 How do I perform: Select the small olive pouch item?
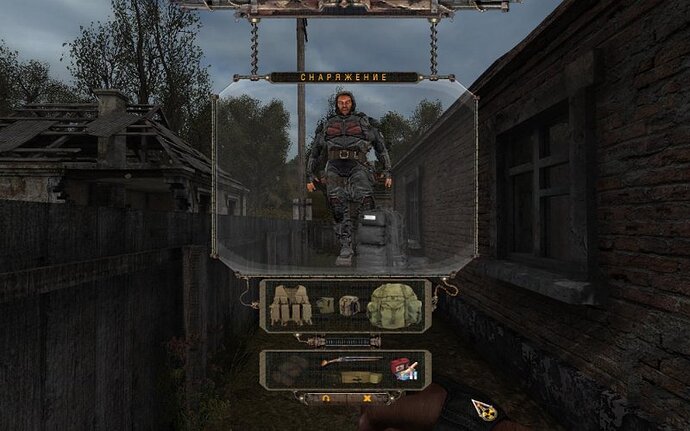click(x=325, y=305)
